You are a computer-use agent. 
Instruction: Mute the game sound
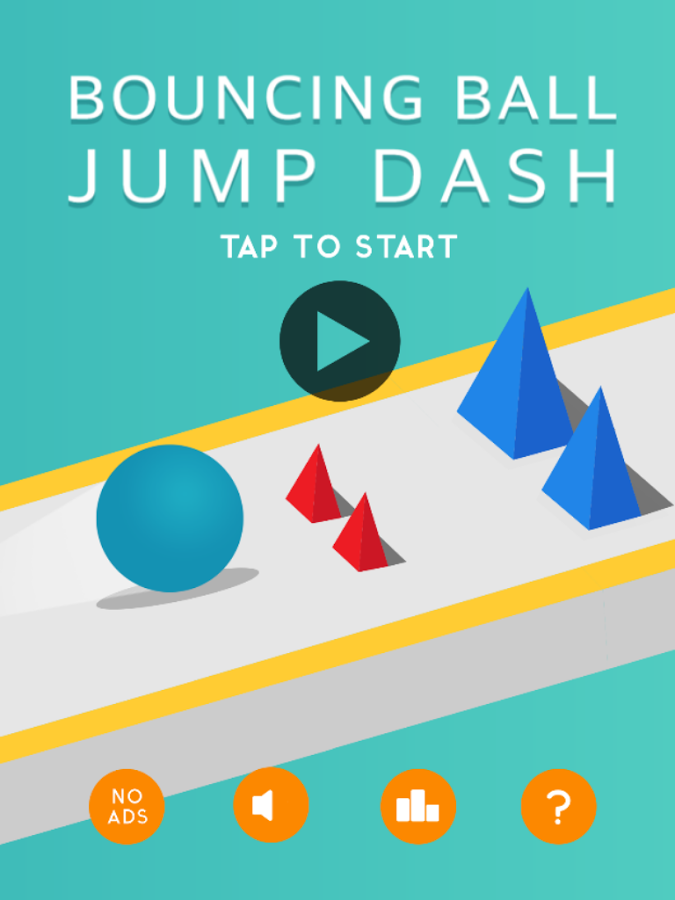[x=271, y=806]
